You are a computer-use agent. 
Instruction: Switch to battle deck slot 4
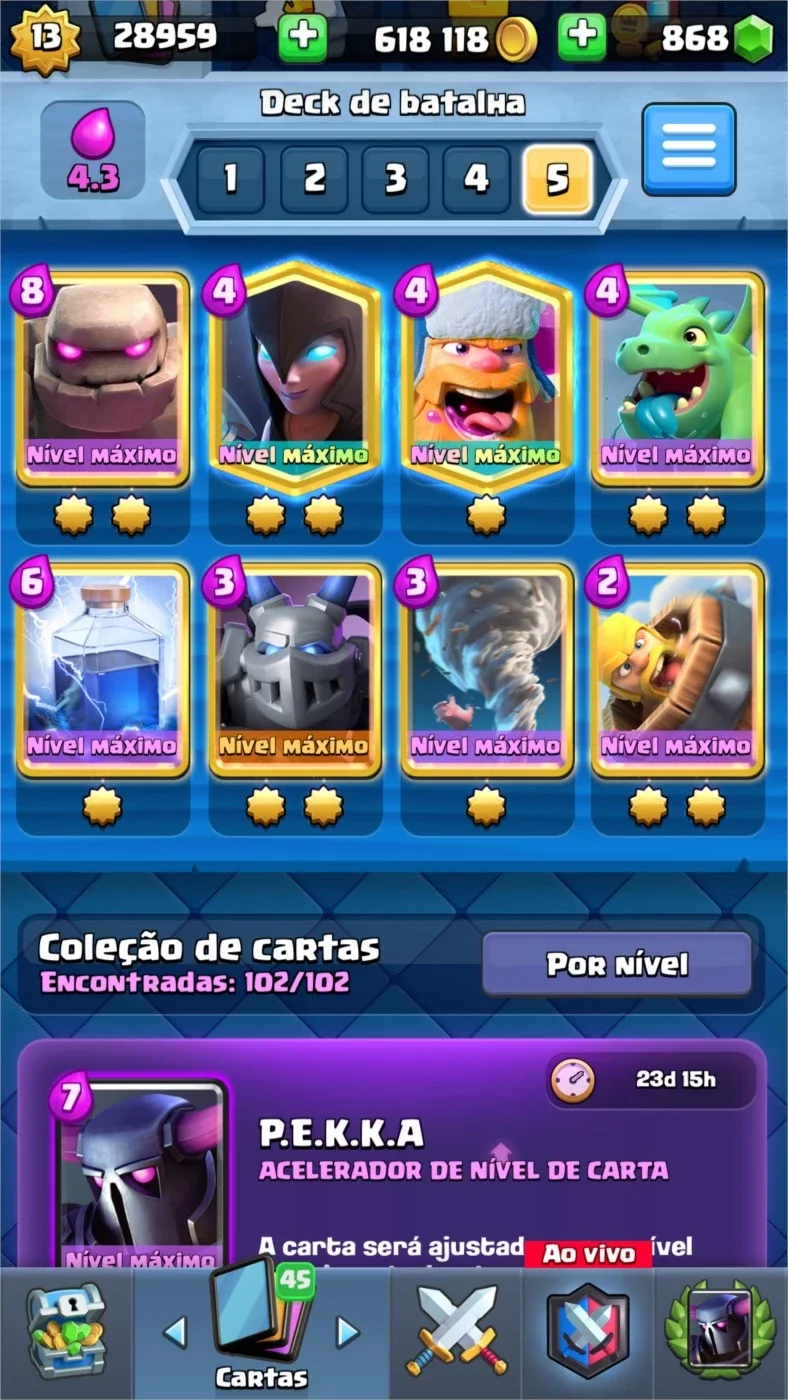(477, 180)
